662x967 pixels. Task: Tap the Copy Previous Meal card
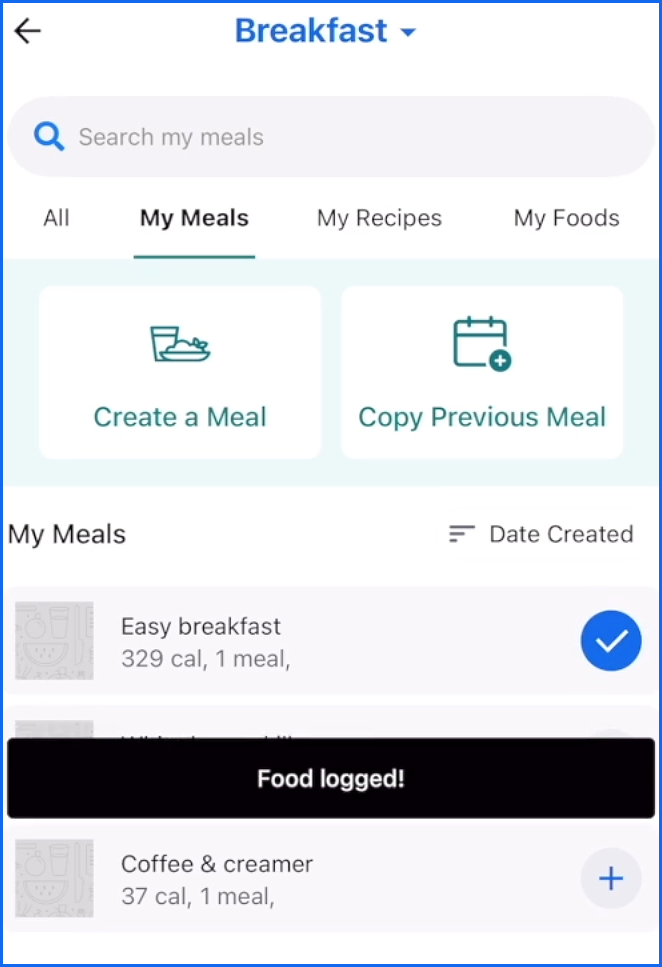pos(482,372)
